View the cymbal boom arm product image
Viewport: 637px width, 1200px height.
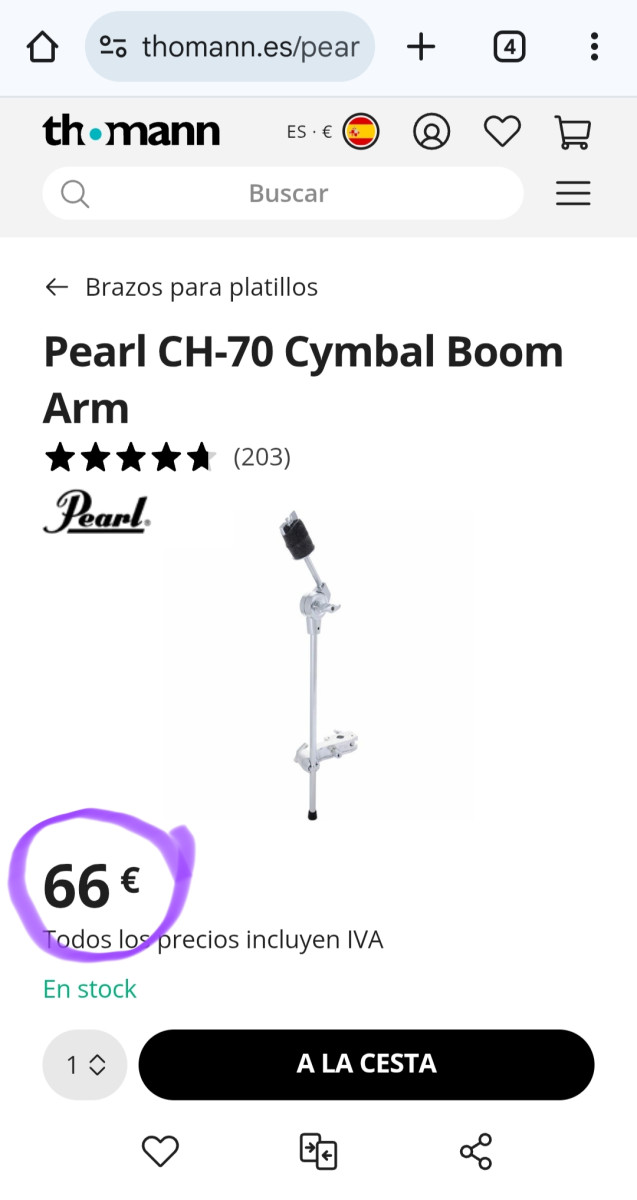coord(318,664)
